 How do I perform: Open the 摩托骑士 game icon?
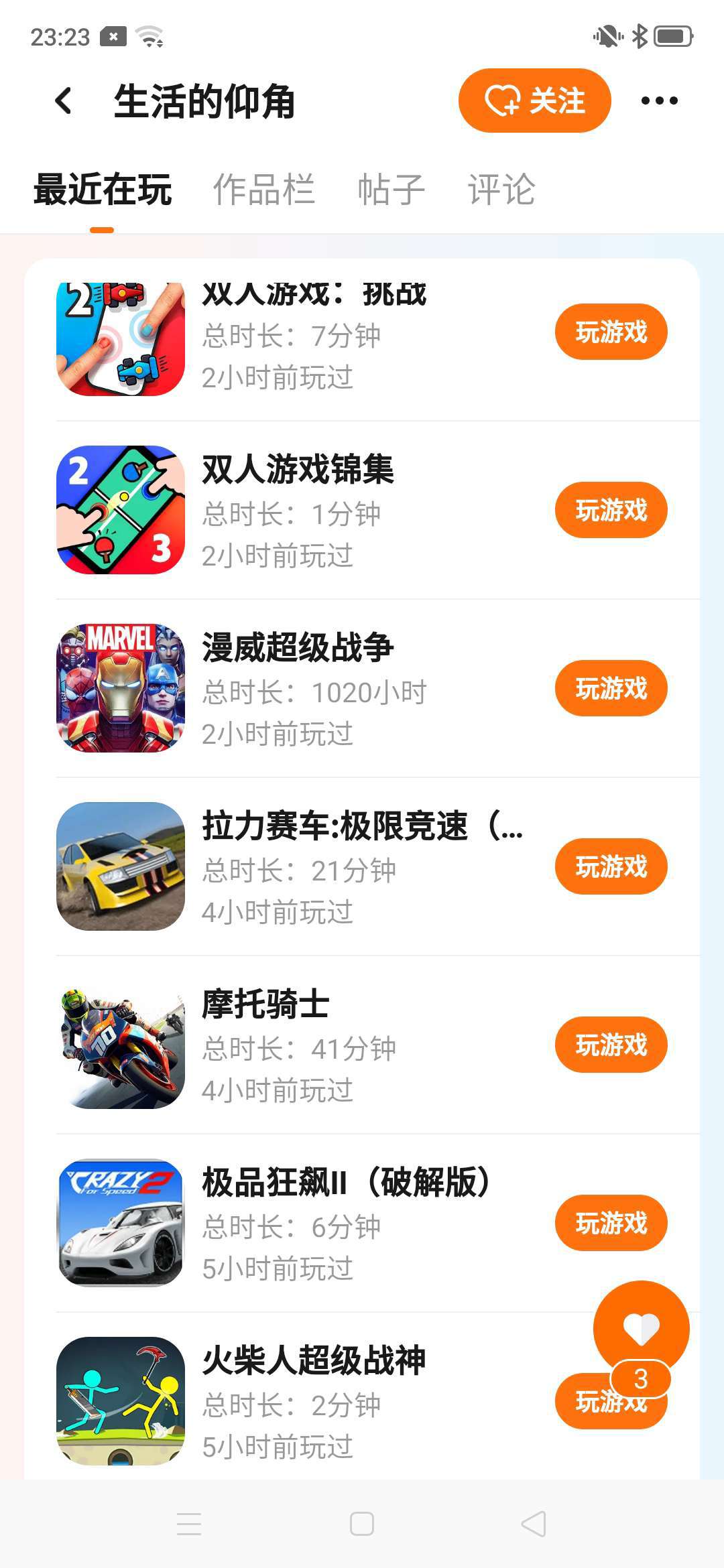coord(121,1045)
